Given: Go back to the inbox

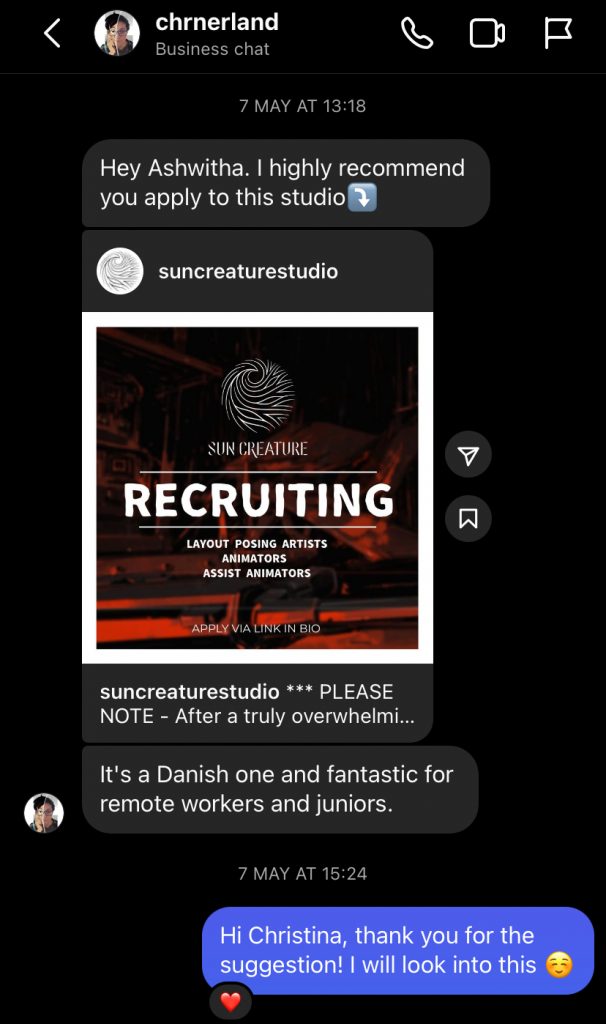Looking at the screenshot, I should pos(52,34).
